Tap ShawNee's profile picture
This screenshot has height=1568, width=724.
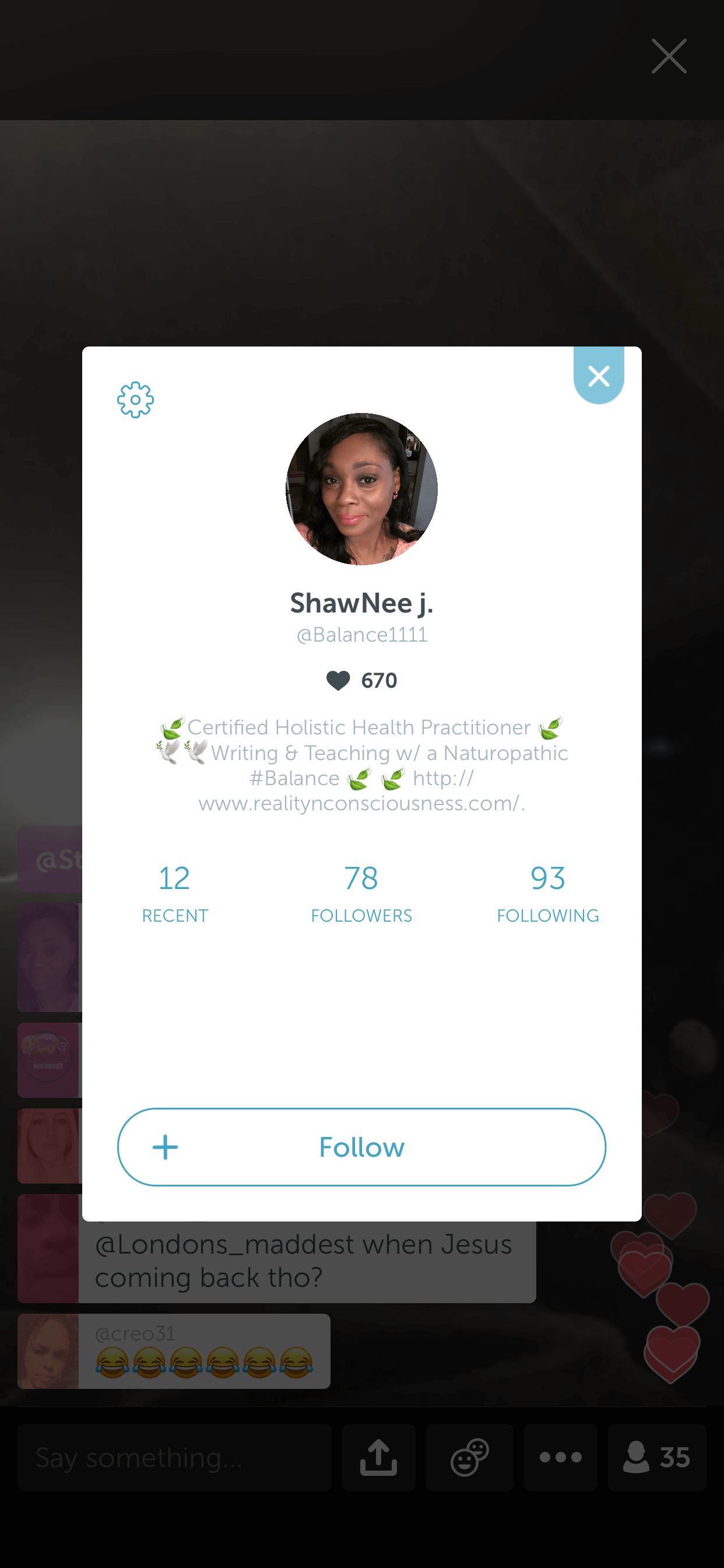[x=361, y=489]
